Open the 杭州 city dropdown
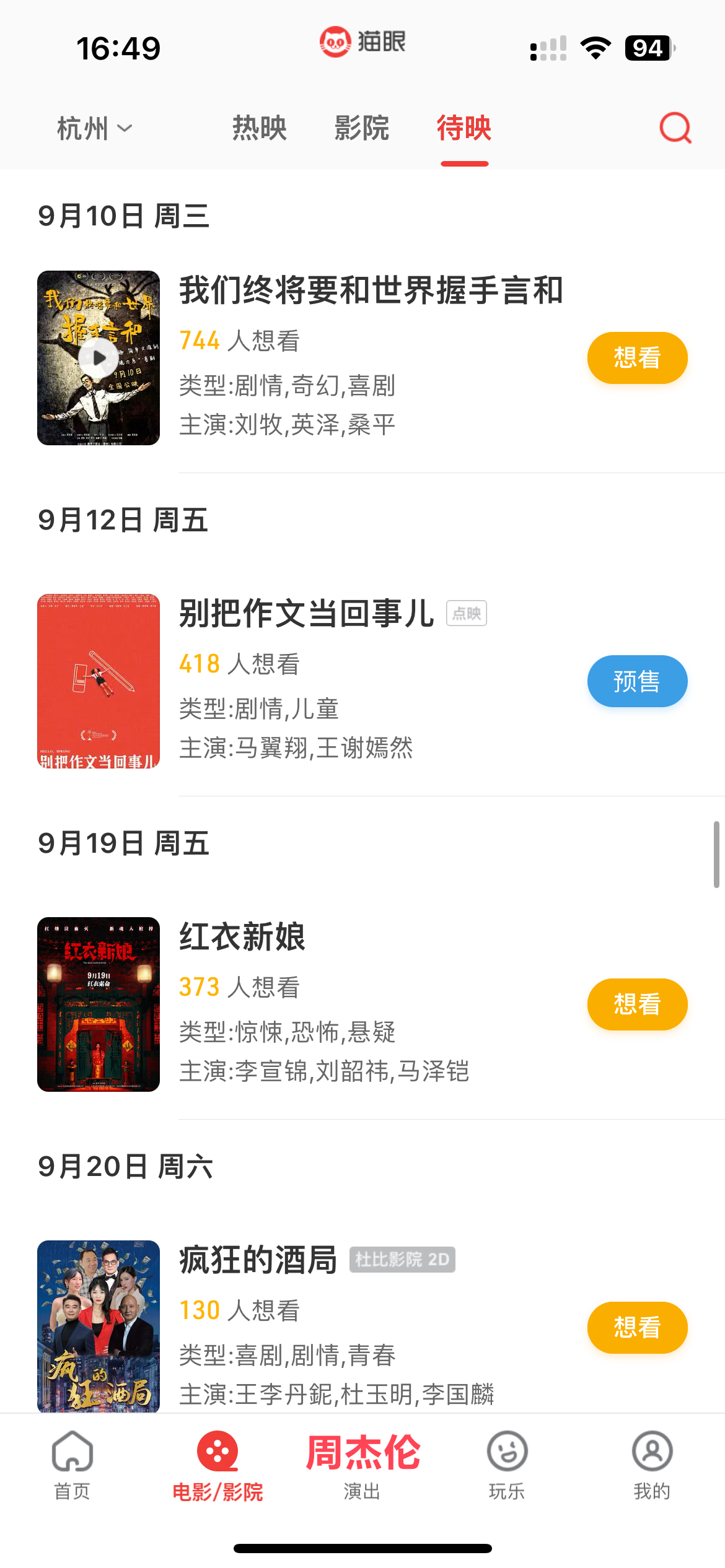This screenshot has height=1568, width=725. point(94,129)
